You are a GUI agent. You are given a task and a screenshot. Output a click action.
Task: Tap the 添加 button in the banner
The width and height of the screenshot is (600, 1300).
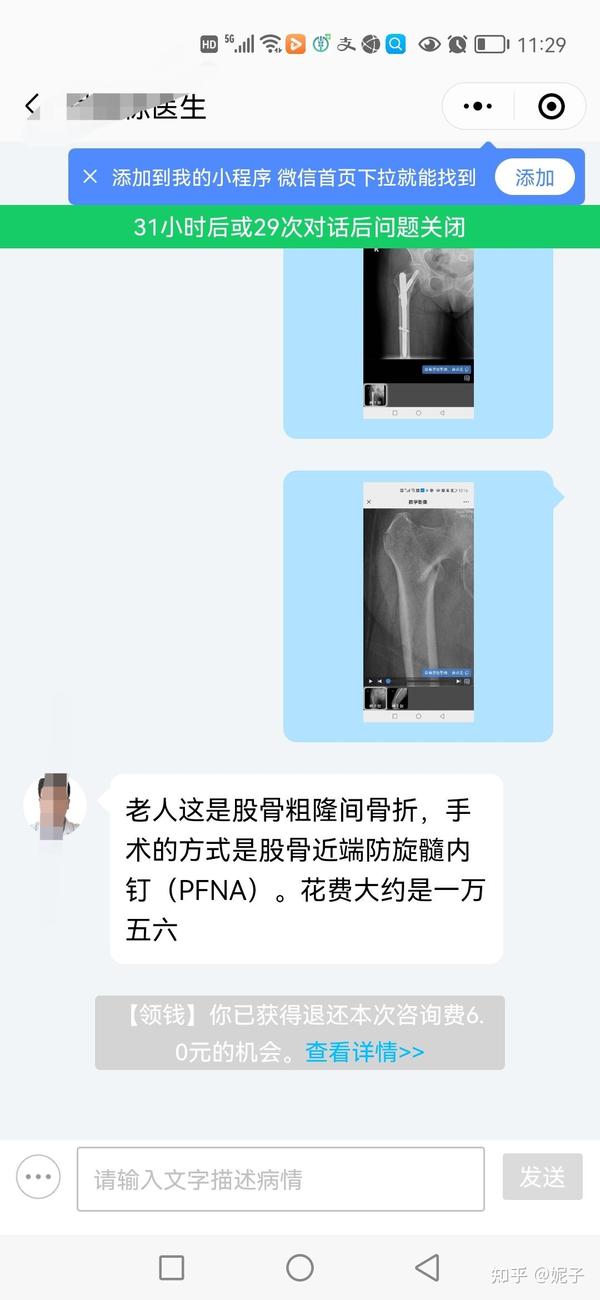tap(535, 178)
